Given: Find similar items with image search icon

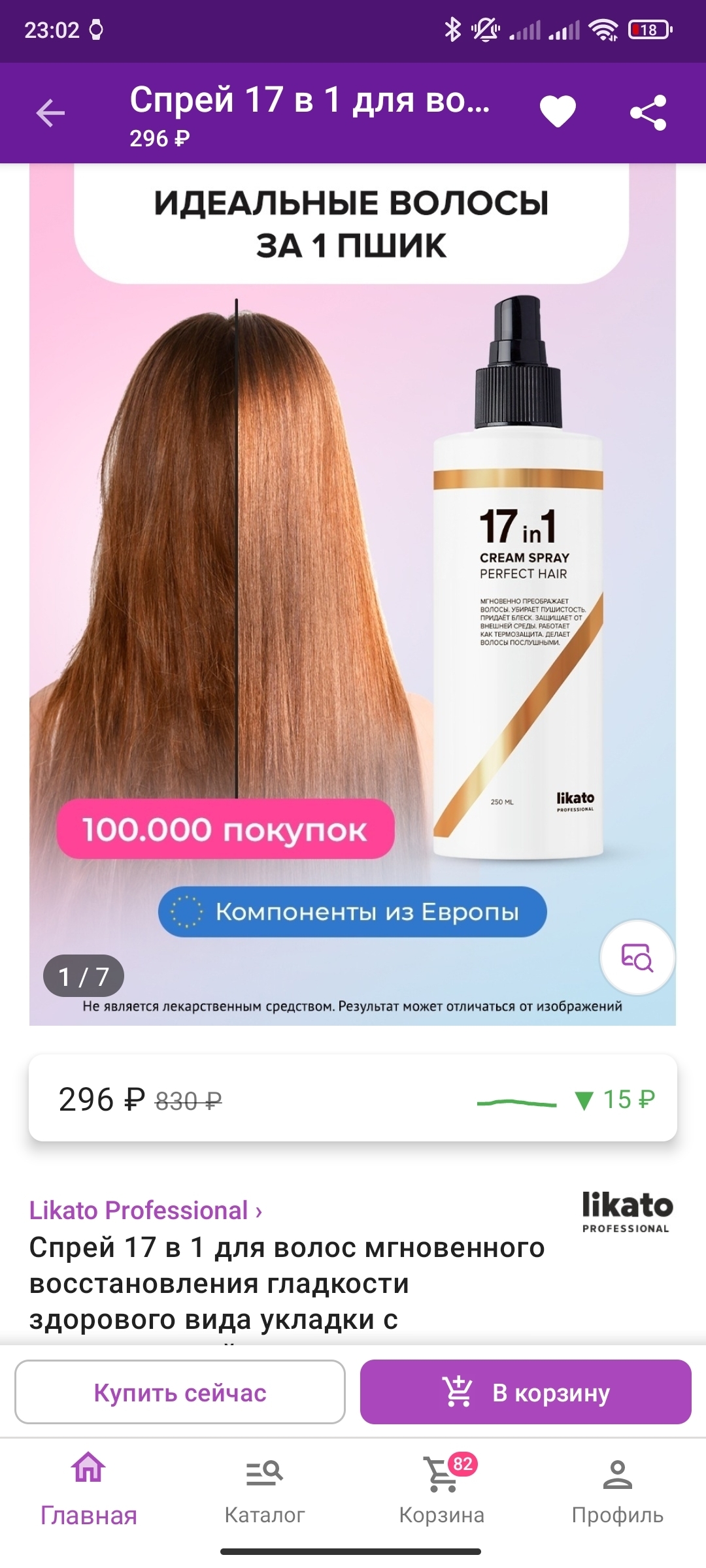Looking at the screenshot, I should [637, 958].
